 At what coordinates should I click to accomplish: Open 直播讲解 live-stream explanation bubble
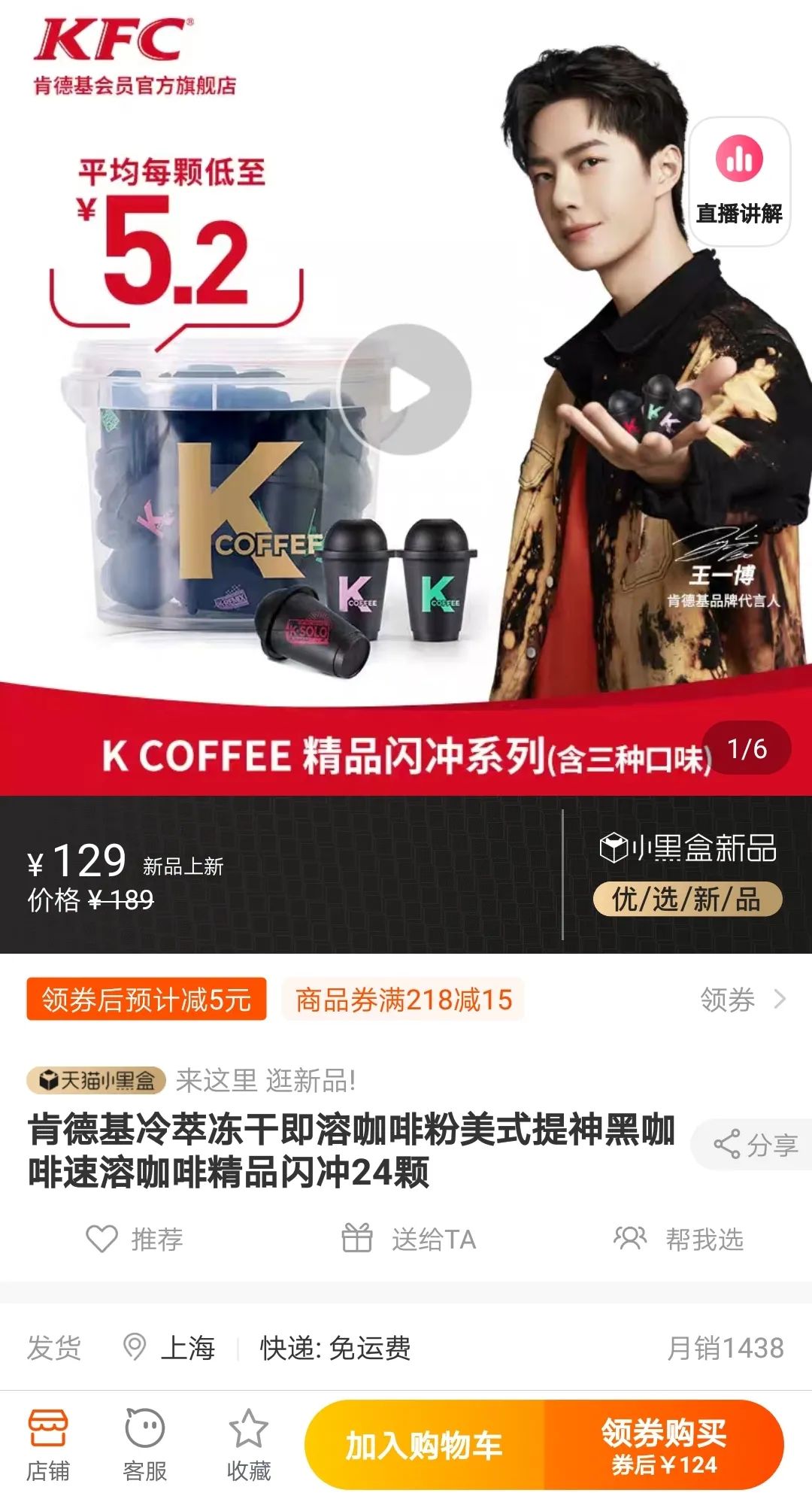740,178
